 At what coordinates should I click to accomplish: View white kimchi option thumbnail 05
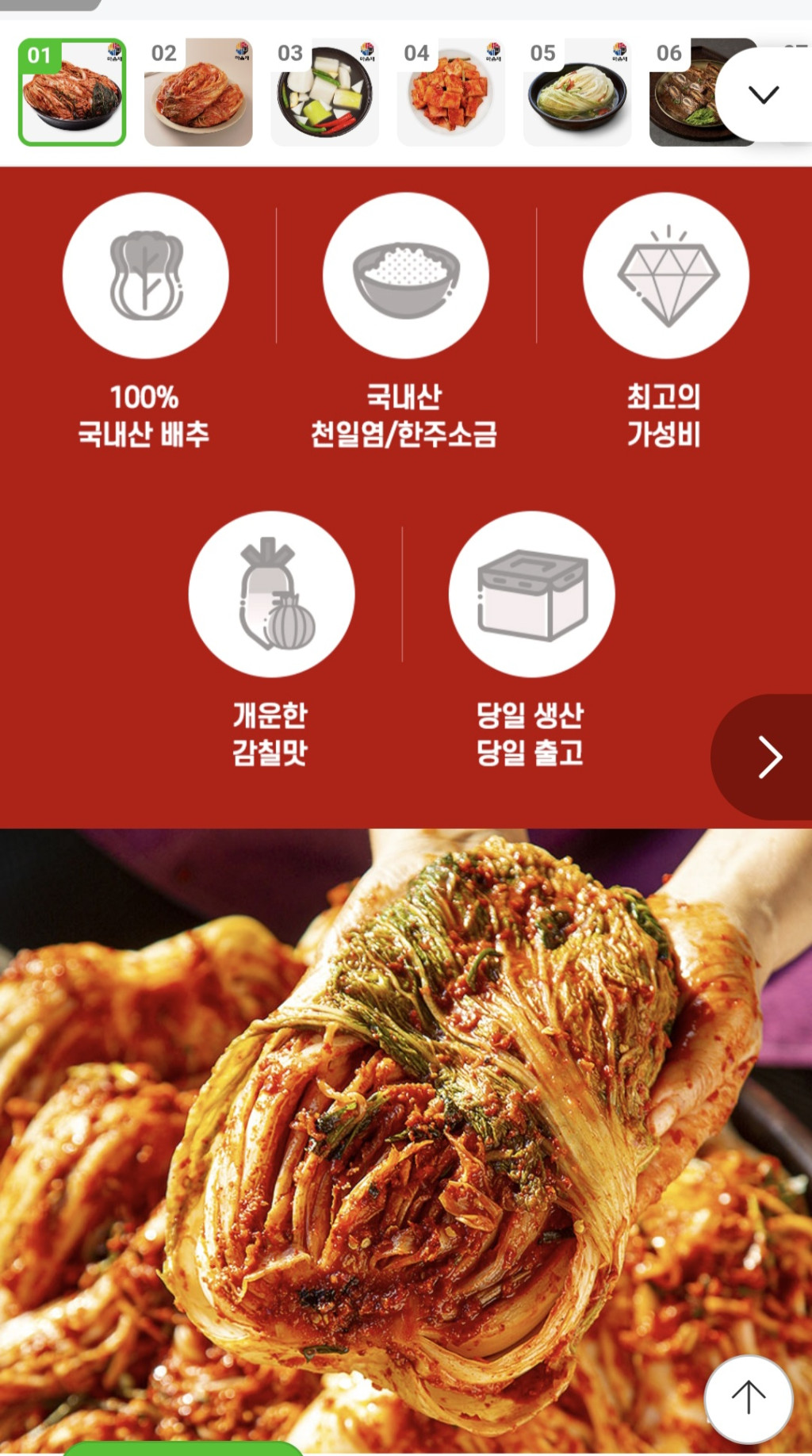click(576, 92)
